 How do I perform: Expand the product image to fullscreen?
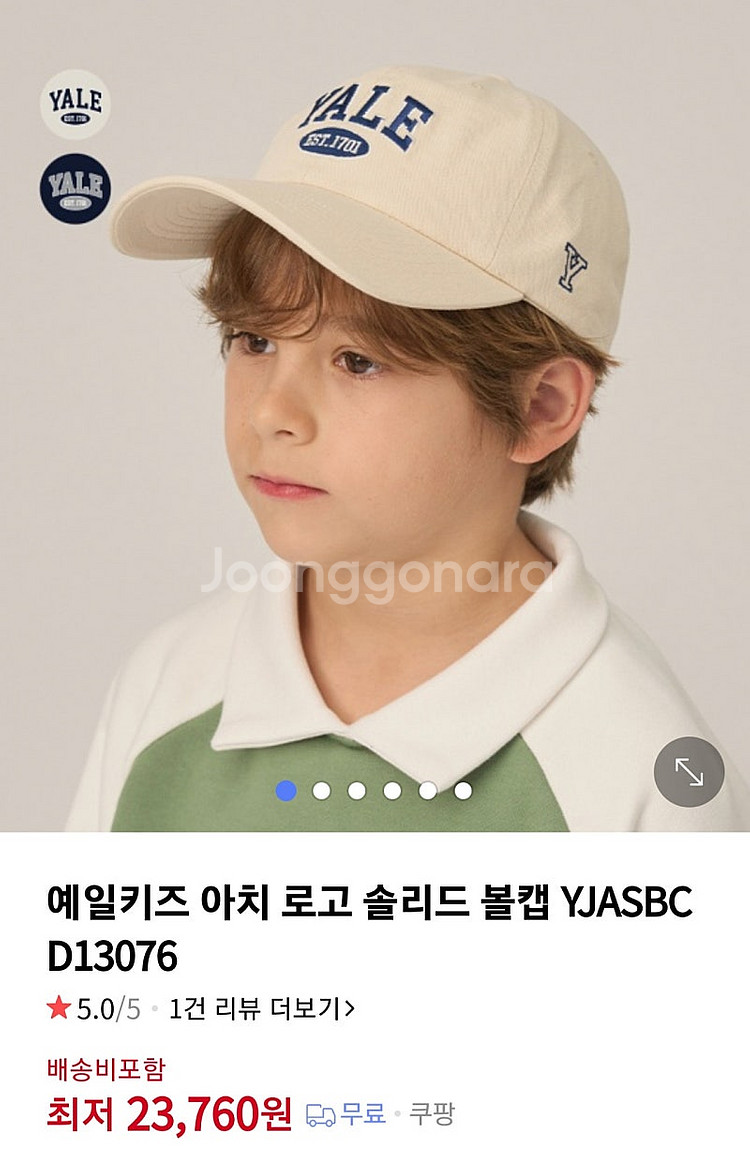(689, 772)
